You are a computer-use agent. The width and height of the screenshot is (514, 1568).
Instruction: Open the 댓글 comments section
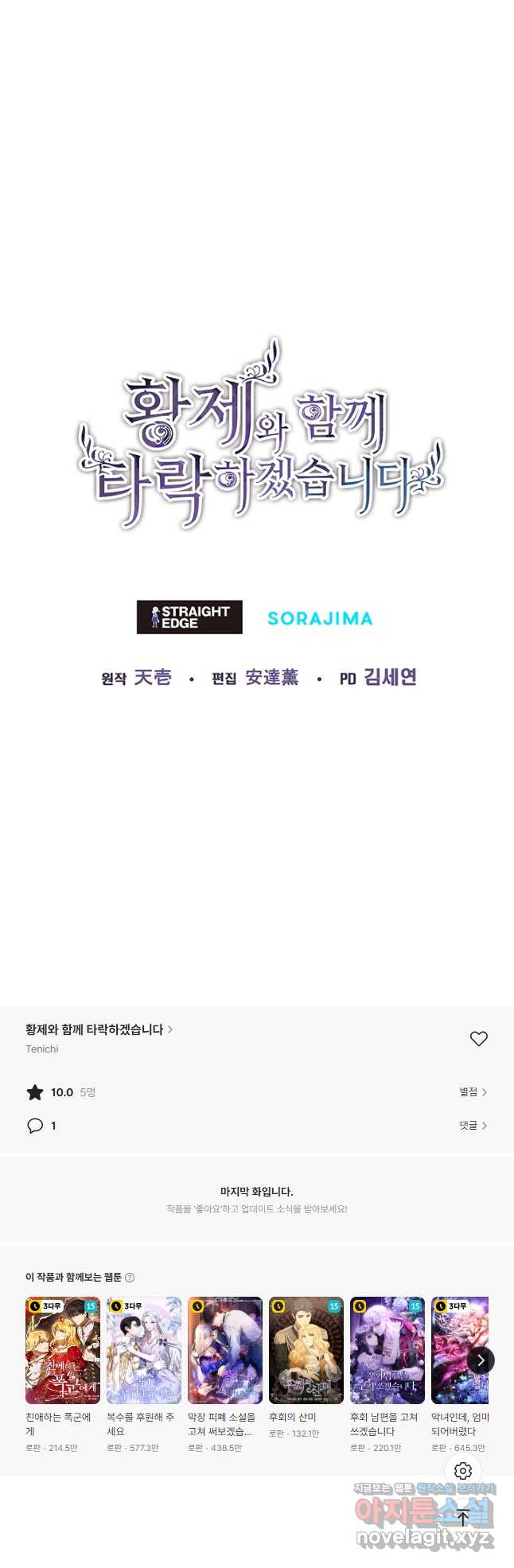coord(473,1126)
